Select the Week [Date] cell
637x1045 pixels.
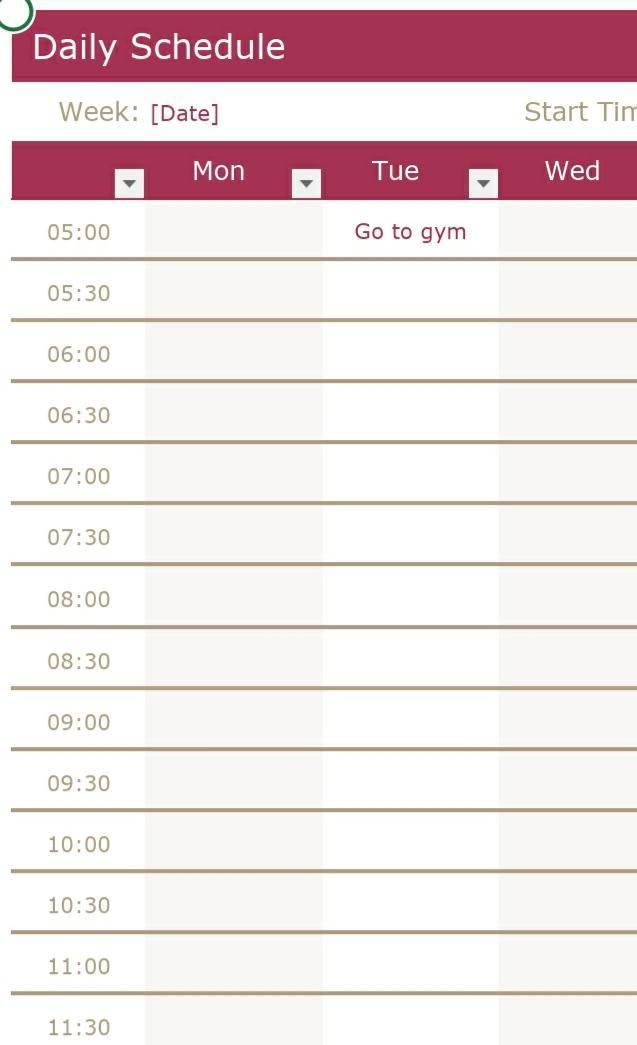click(185, 113)
